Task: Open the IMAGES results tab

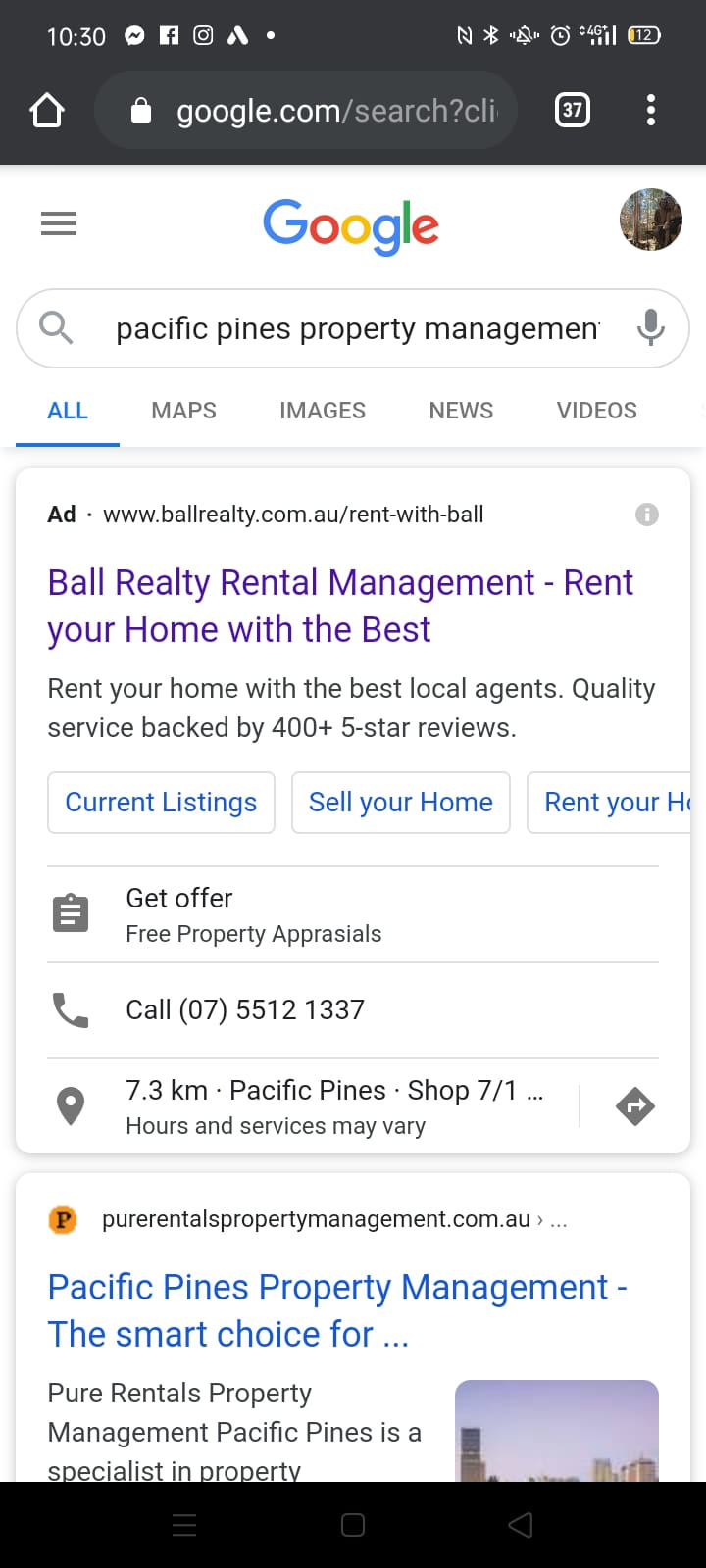Action: tap(322, 410)
